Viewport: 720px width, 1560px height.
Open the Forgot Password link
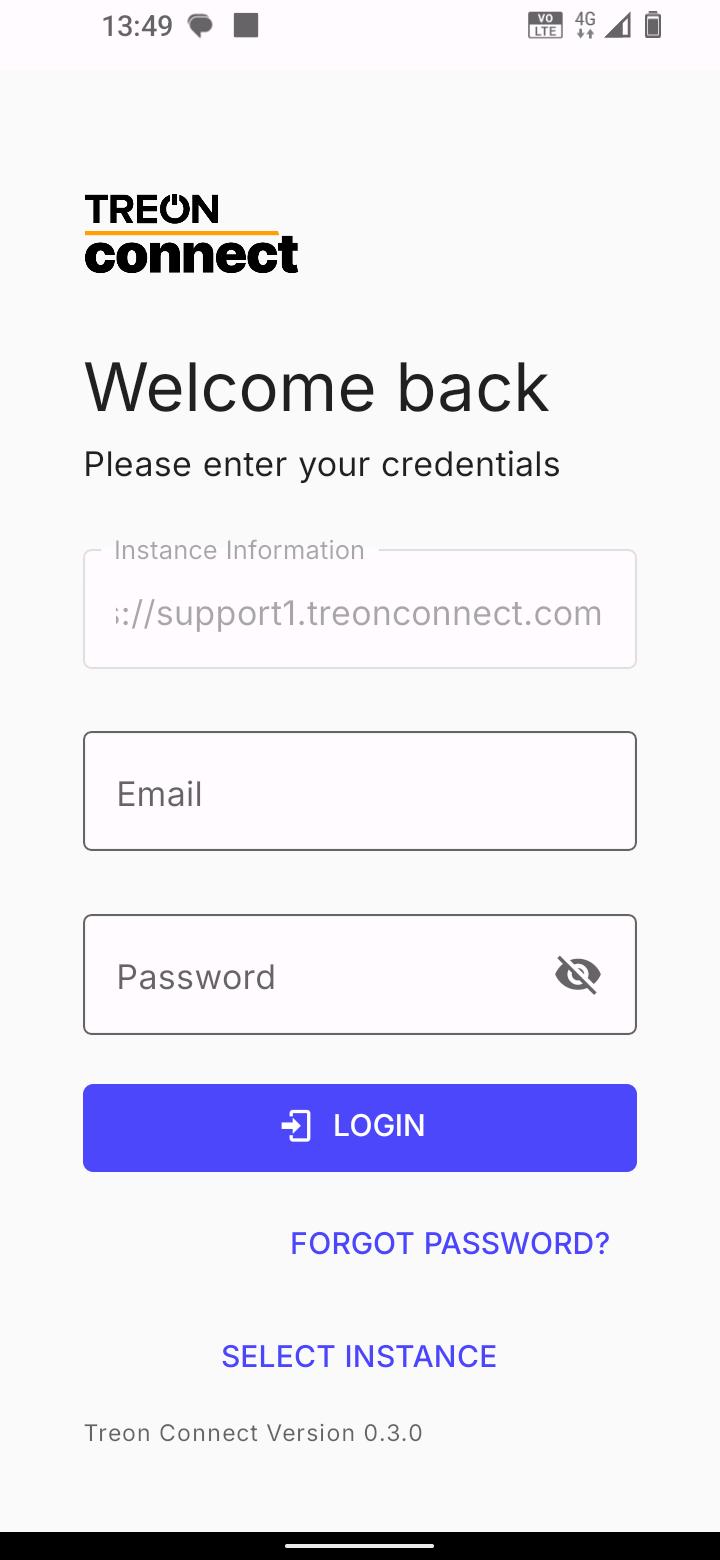[449, 1243]
